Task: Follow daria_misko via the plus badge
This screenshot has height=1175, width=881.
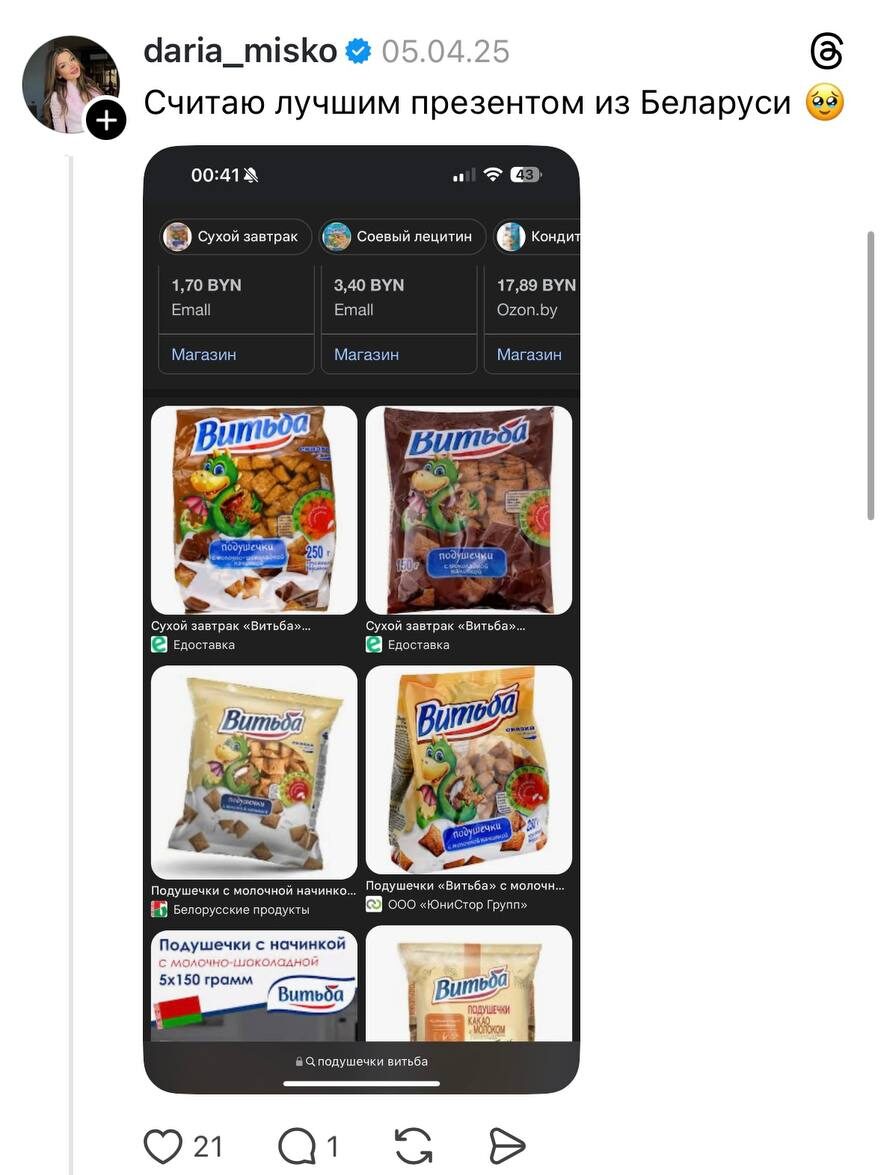Action: [106, 121]
